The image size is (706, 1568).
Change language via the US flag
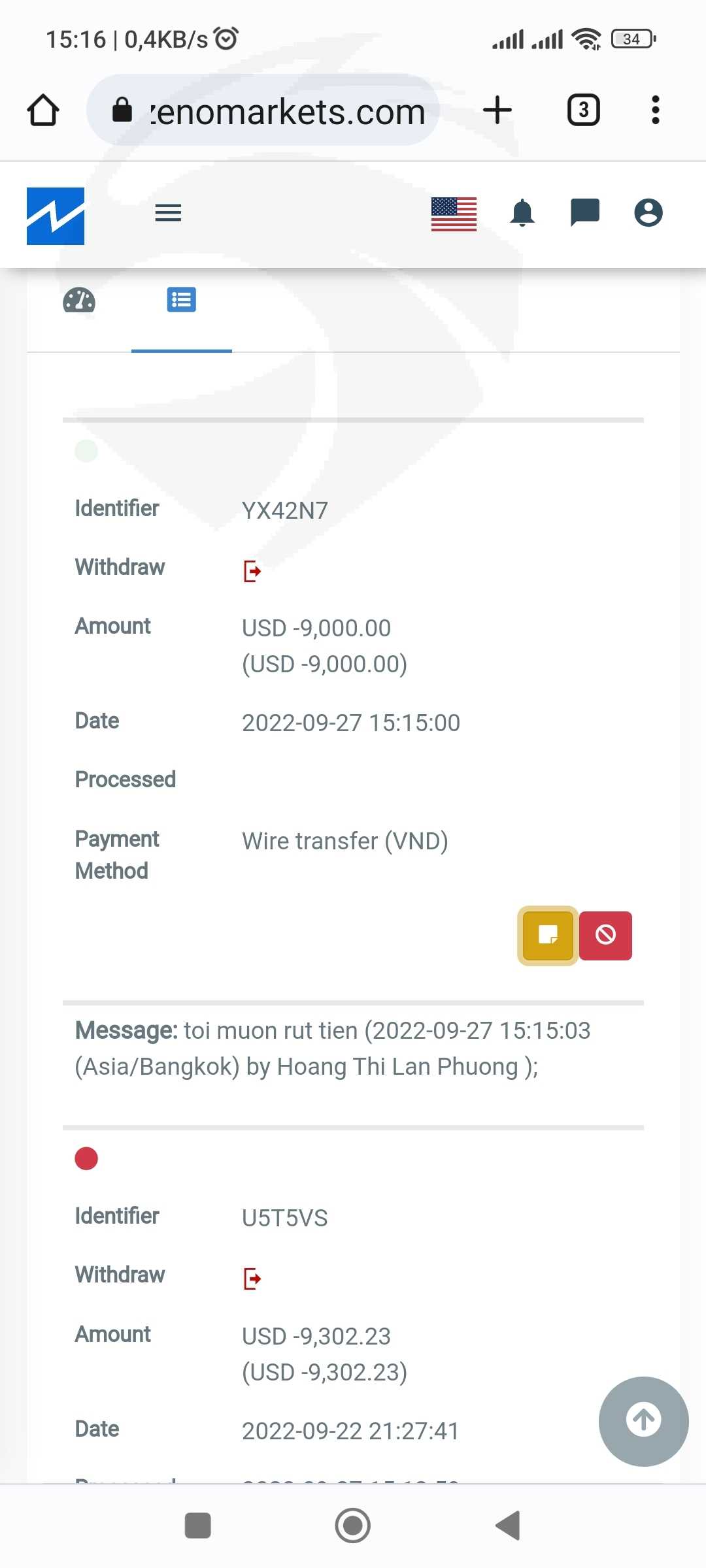coord(454,214)
